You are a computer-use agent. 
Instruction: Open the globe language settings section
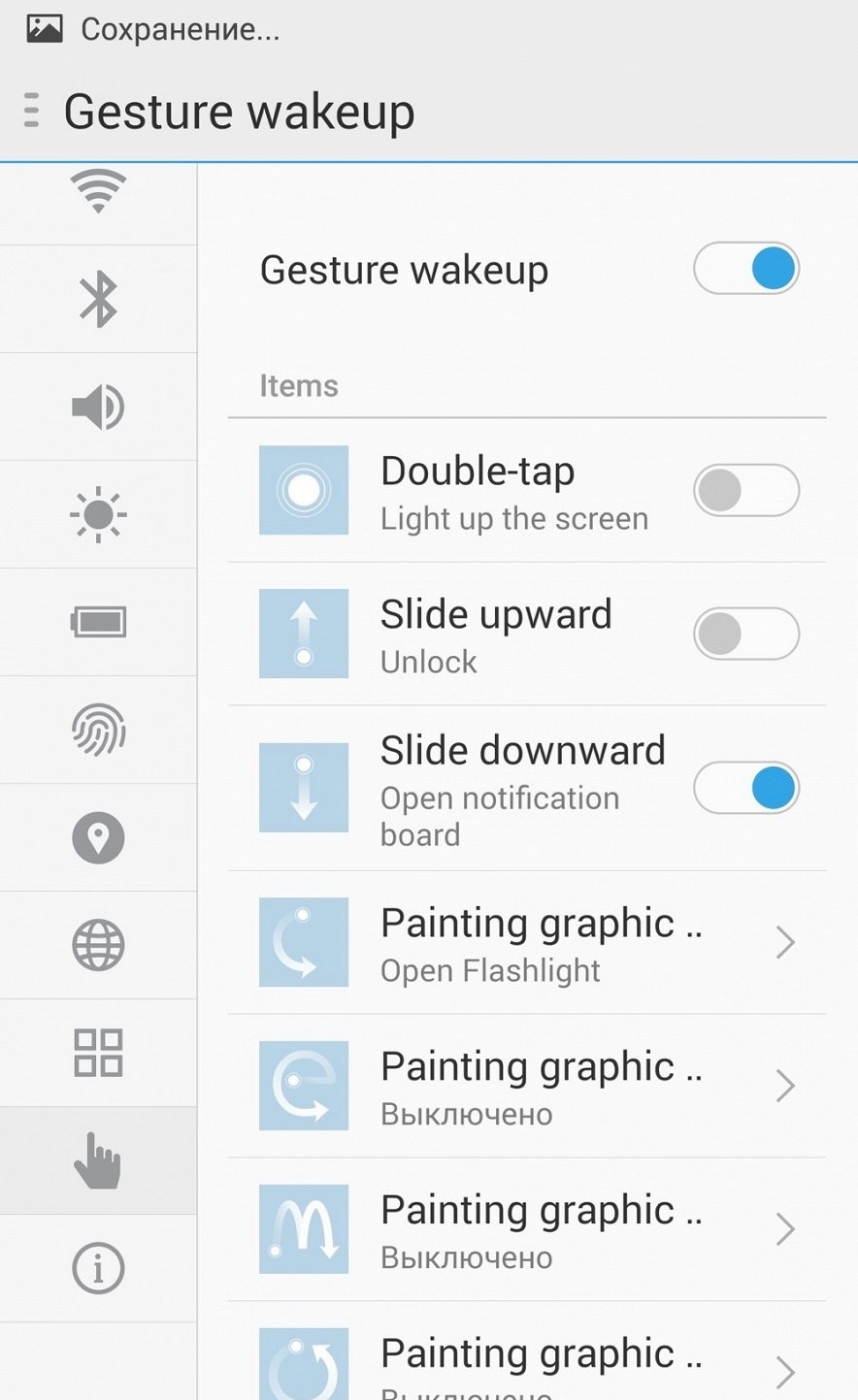coord(98,945)
